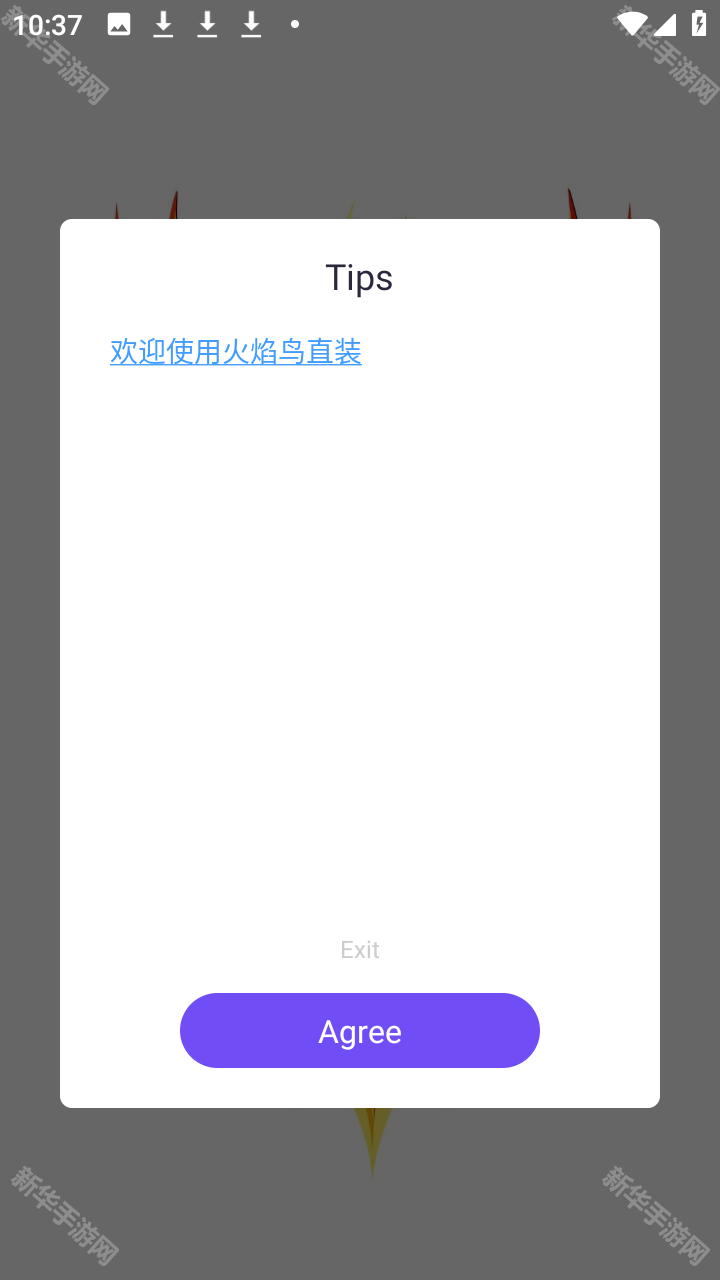Tap the third download icon in status bar
The width and height of the screenshot is (720, 1280).
pos(251,24)
